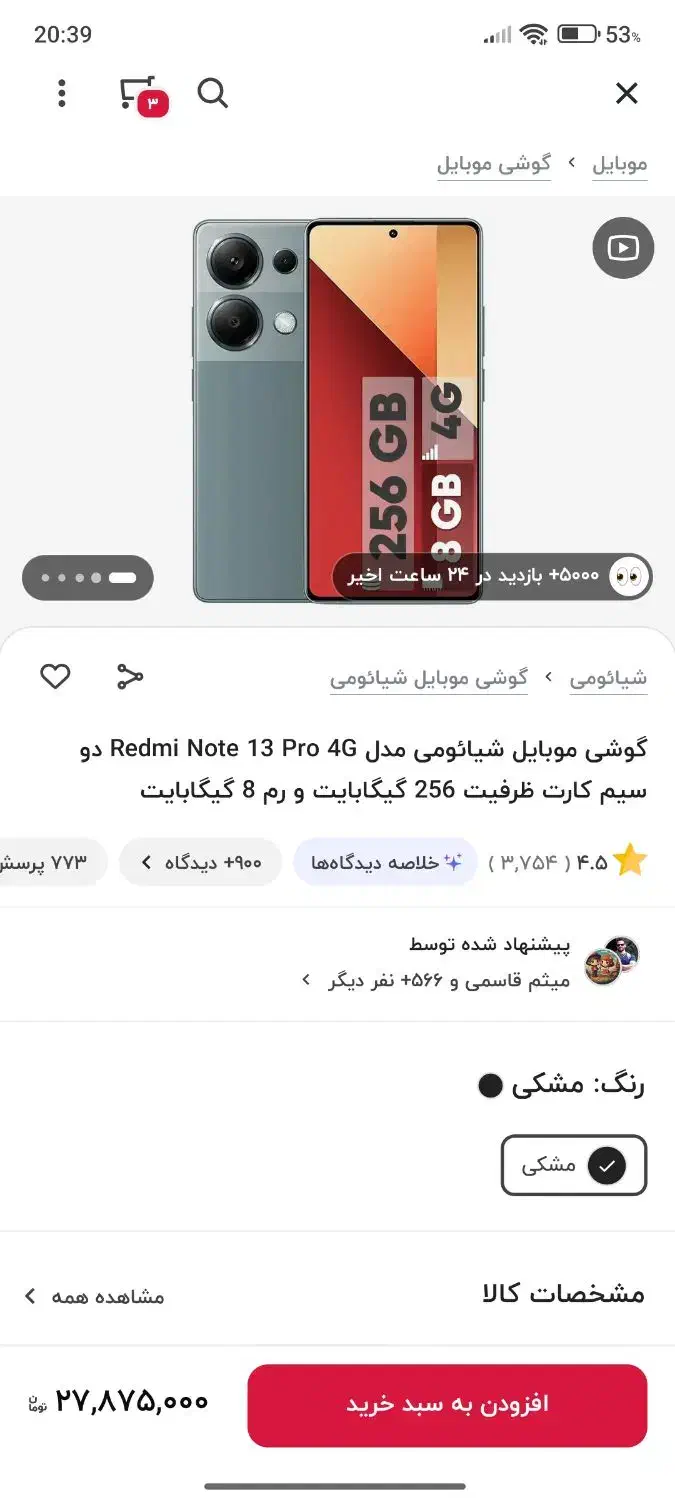
Task: Open گوشی موبایل شیائومی category link
Action: point(429,678)
